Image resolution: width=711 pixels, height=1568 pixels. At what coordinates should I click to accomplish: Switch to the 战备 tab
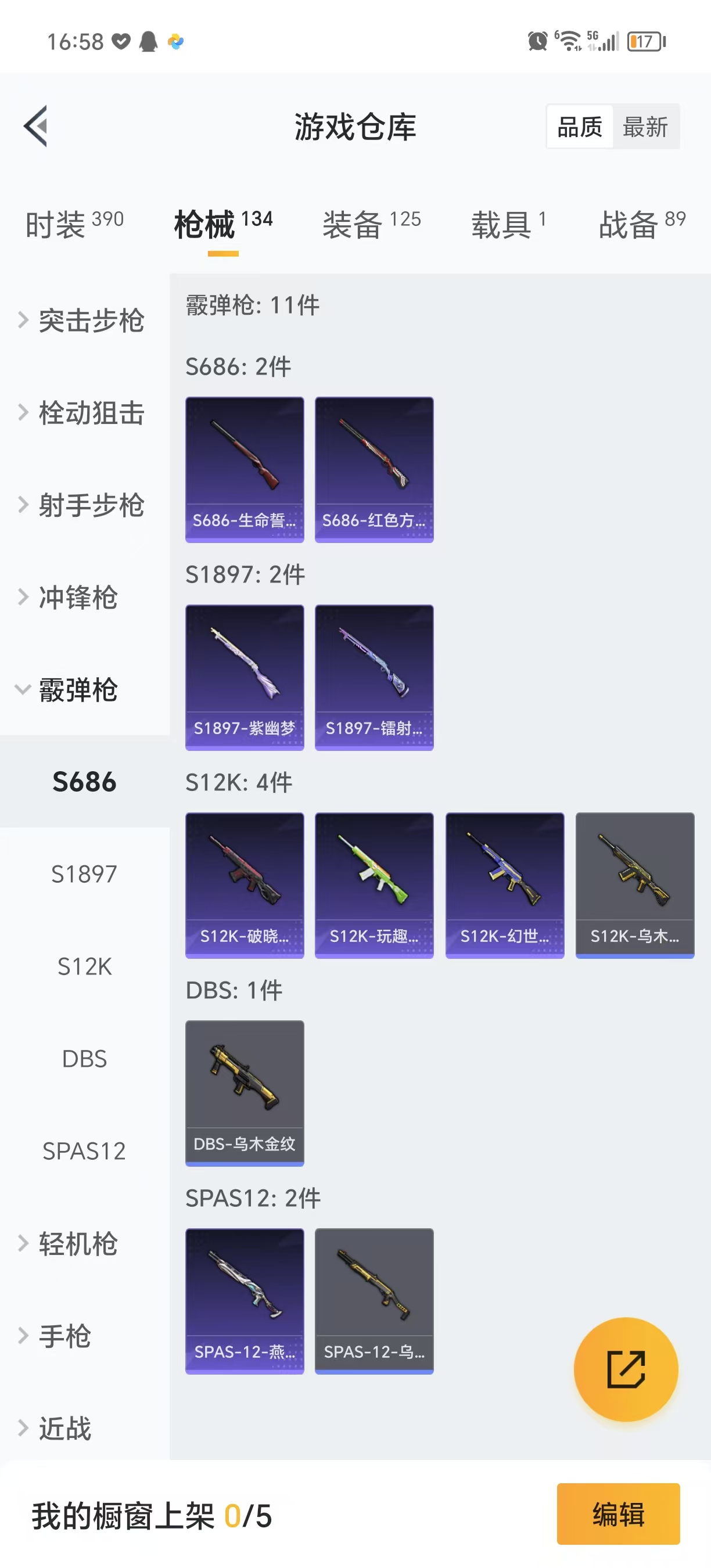(642, 224)
